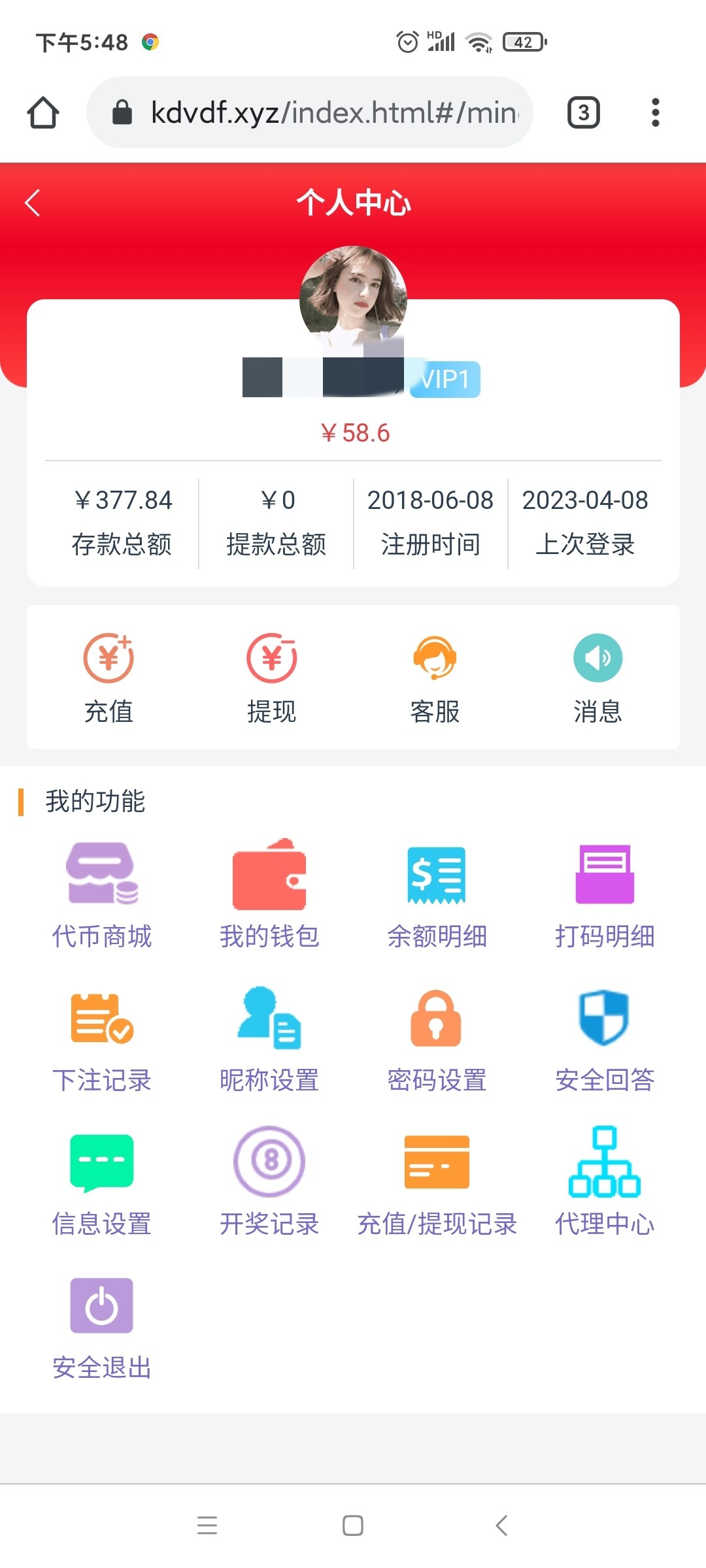
Task: Open 安全回答 security answer
Action: [605, 1037]
